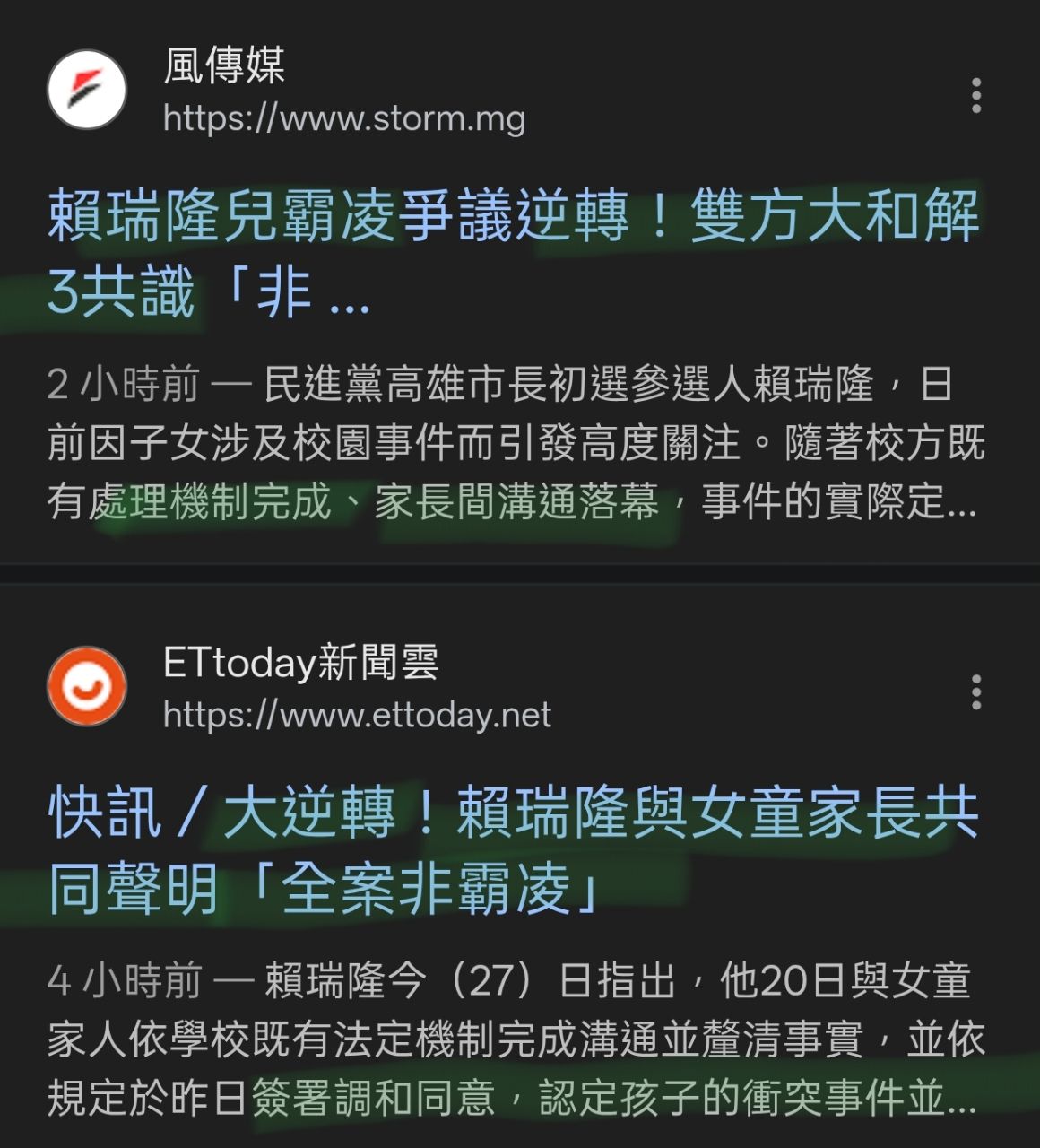
Task: Show more options for the ETtoday新聞雲 result
Action: [x=976, y=691]
